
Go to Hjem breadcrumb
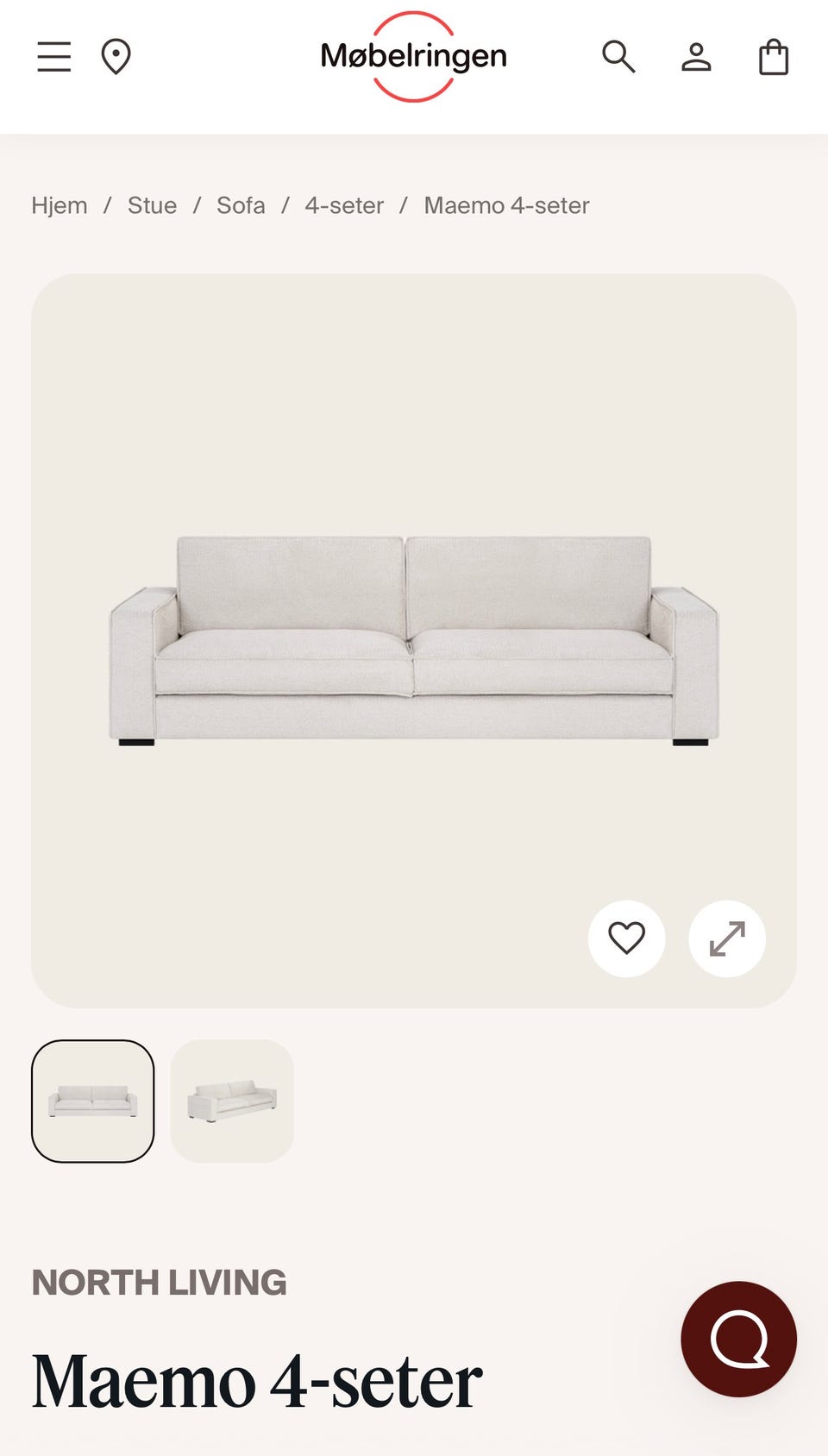coord(60,205)
